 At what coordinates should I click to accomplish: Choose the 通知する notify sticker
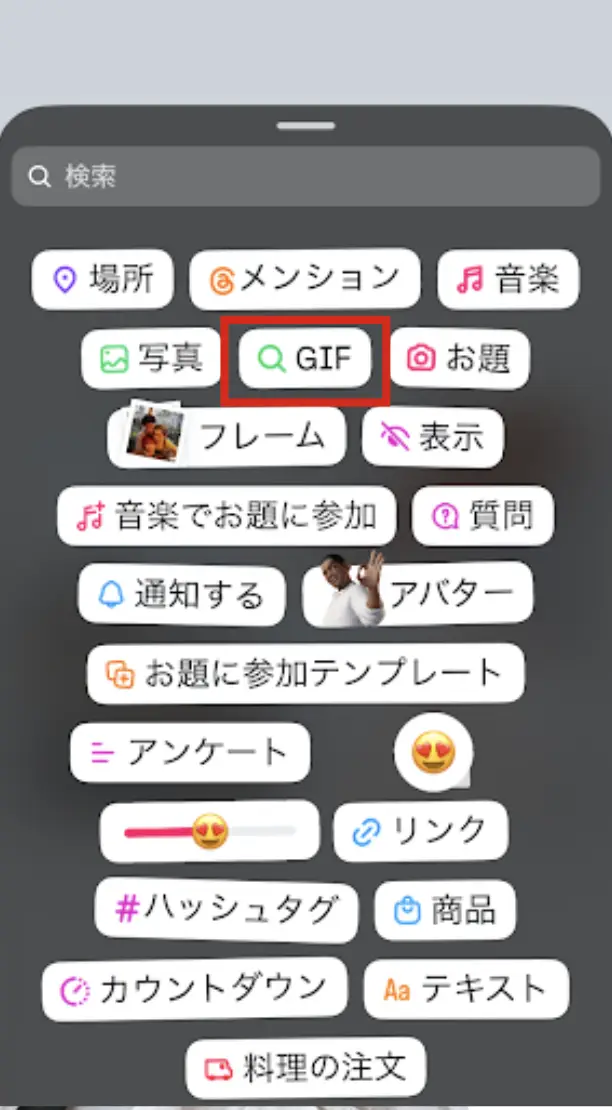click(x=181, y=594)
